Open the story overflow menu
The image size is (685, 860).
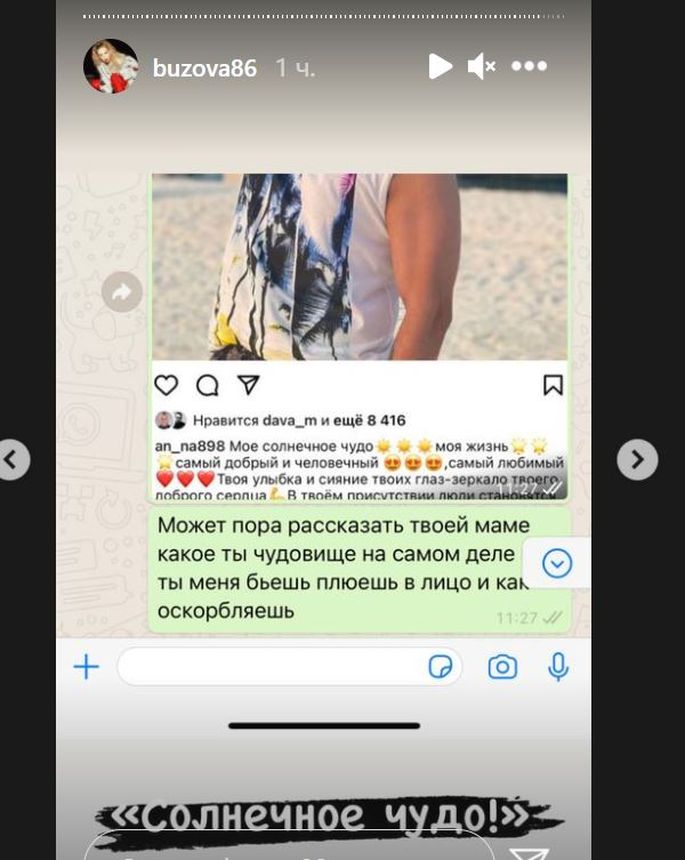(x=529, y=67)
